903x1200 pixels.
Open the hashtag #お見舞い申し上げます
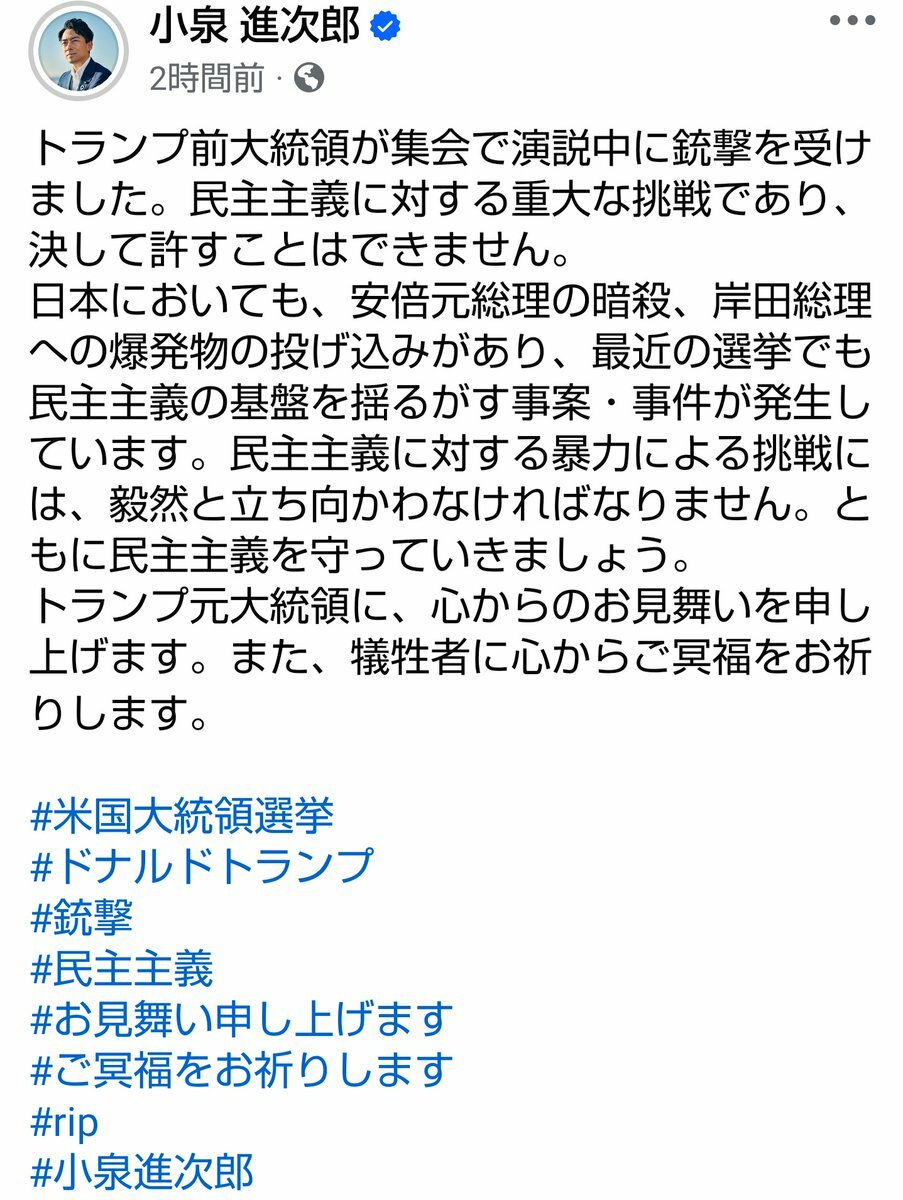tap(243, 1019)
